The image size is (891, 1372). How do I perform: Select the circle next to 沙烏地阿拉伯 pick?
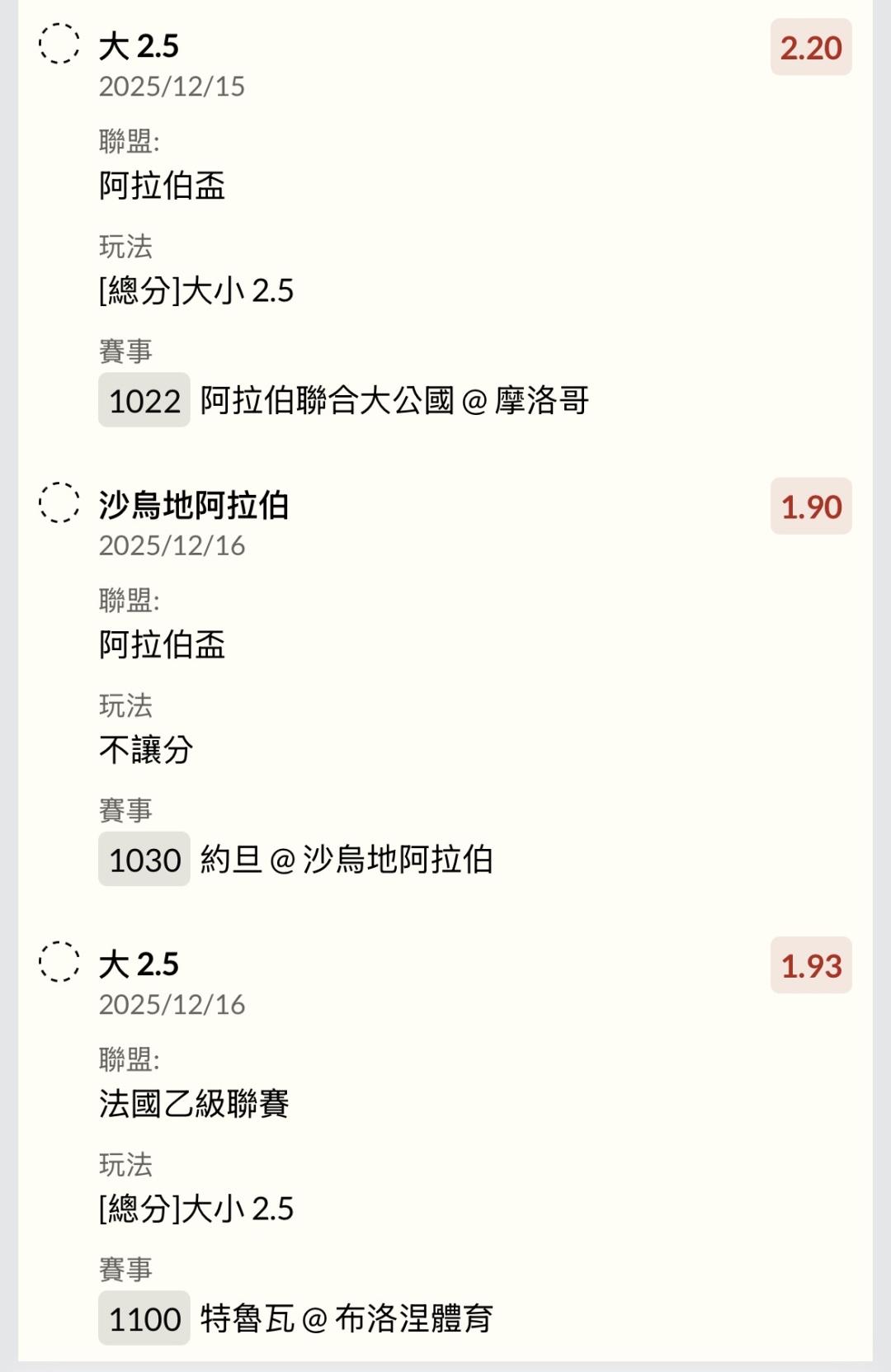(59, 502)
